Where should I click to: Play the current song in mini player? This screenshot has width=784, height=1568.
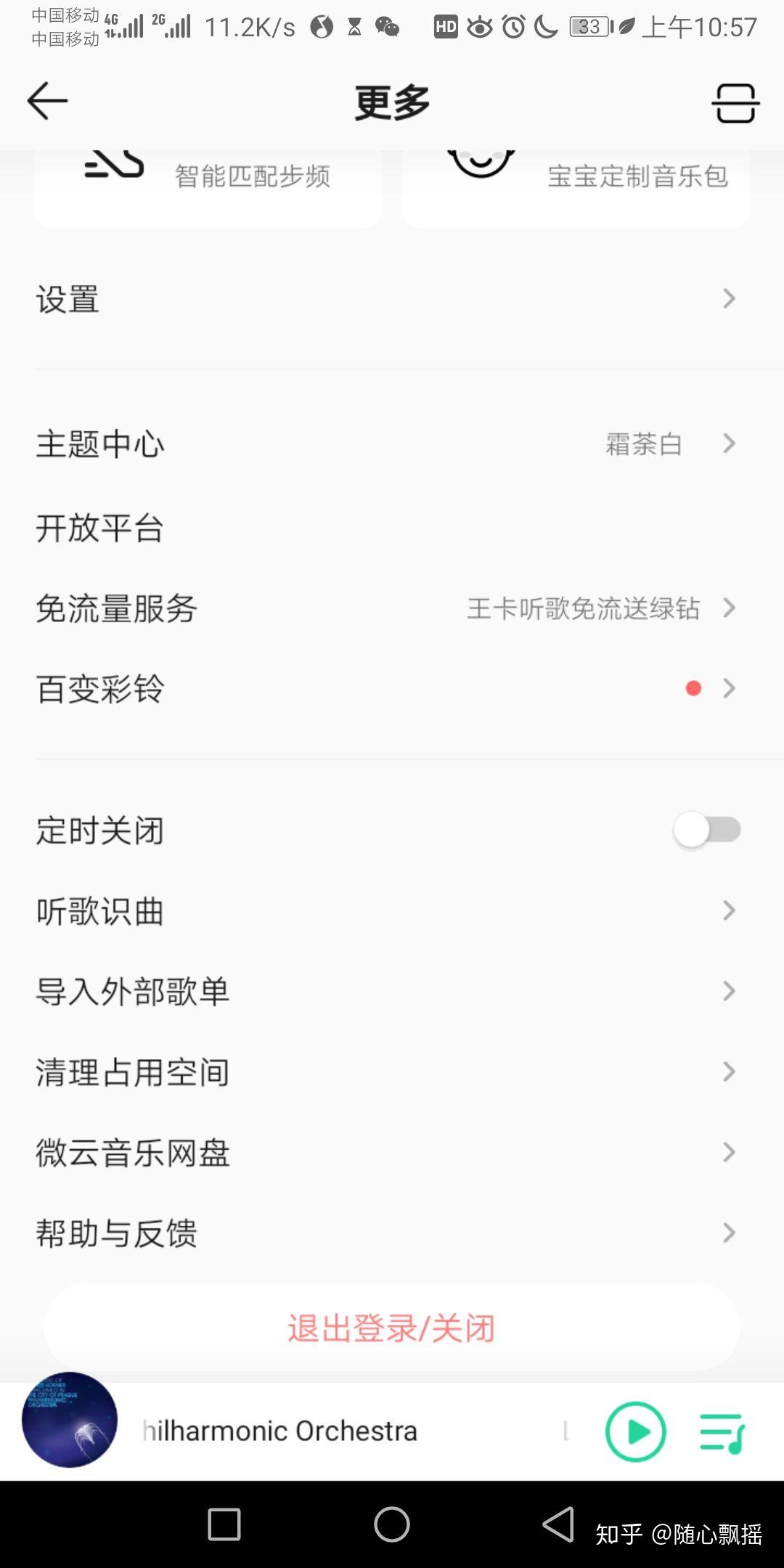635,1432
